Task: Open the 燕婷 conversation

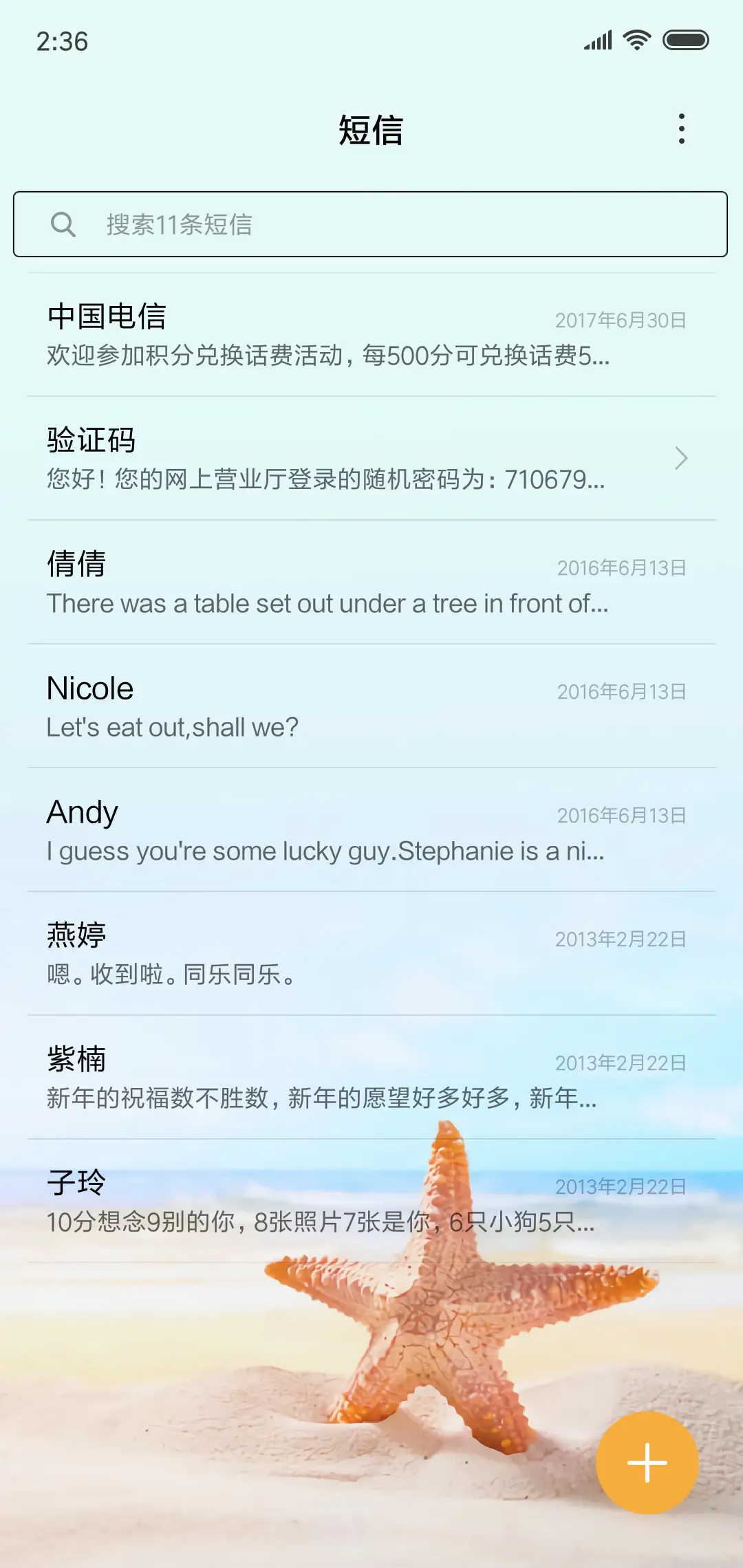Action: click(x=371, y=952)
